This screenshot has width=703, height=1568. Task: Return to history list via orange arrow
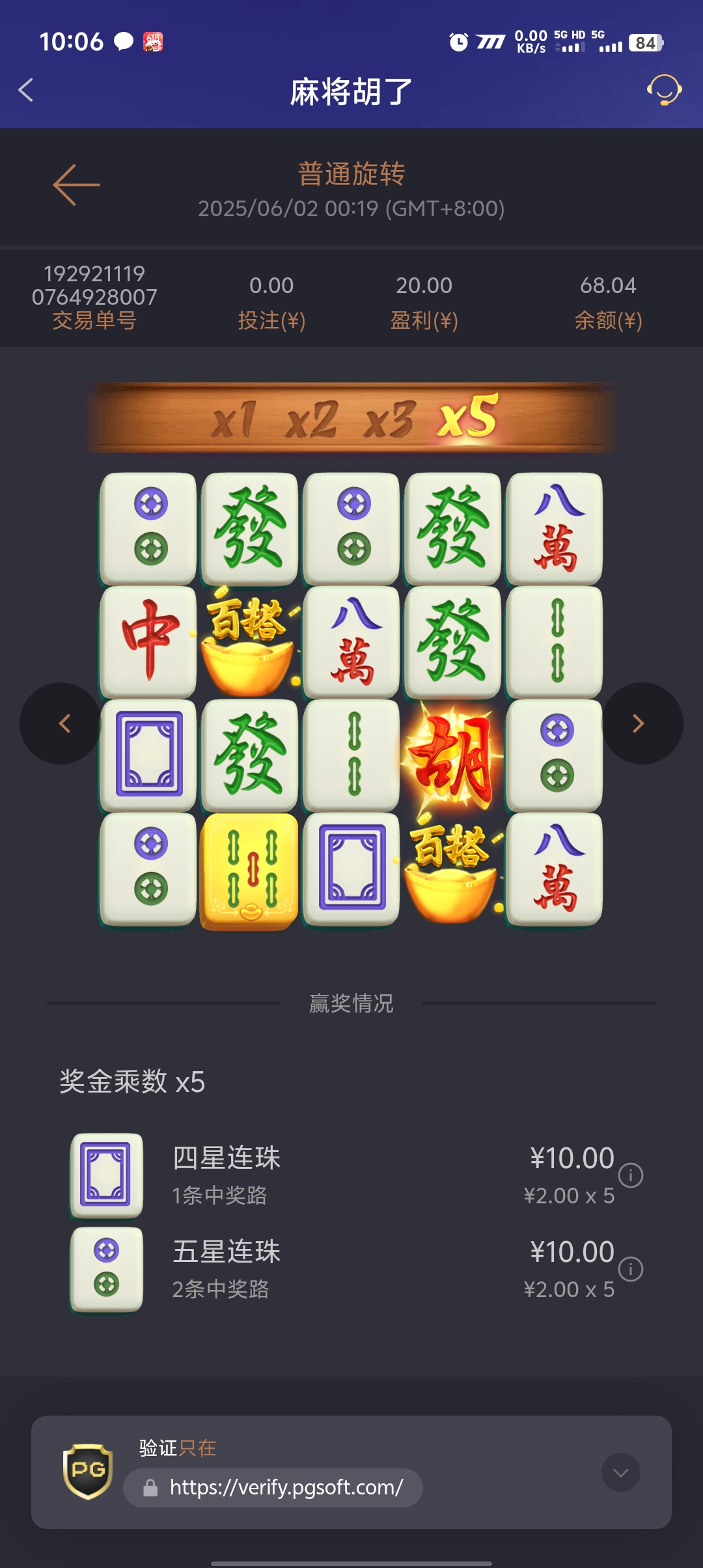pyautogui.click(x=76, y=185)
